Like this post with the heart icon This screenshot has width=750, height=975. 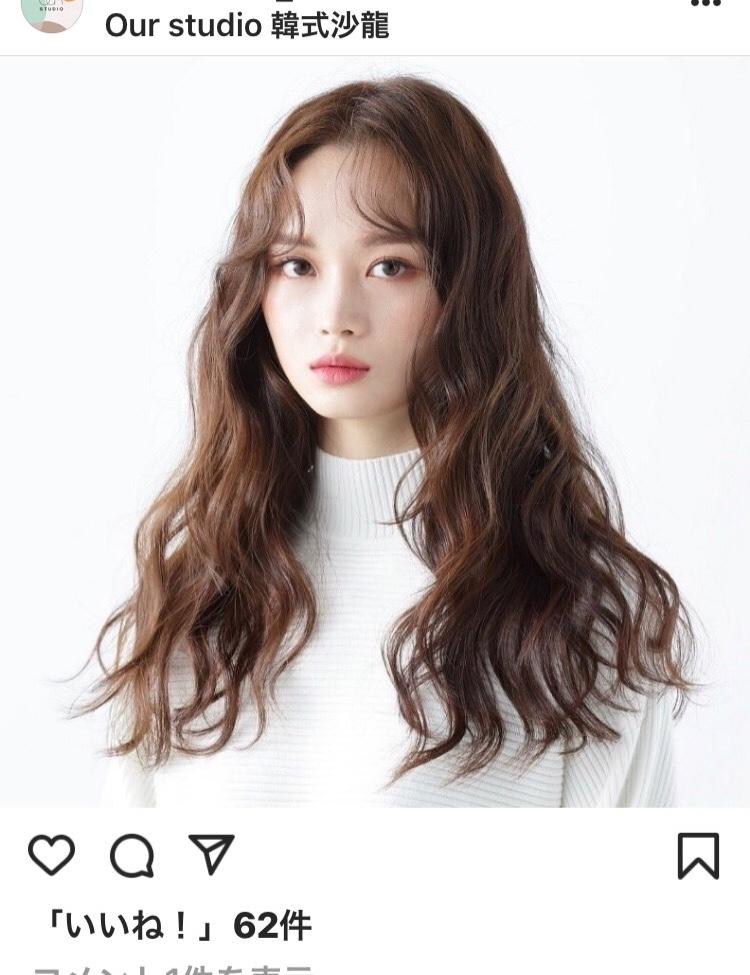[51, 855]
